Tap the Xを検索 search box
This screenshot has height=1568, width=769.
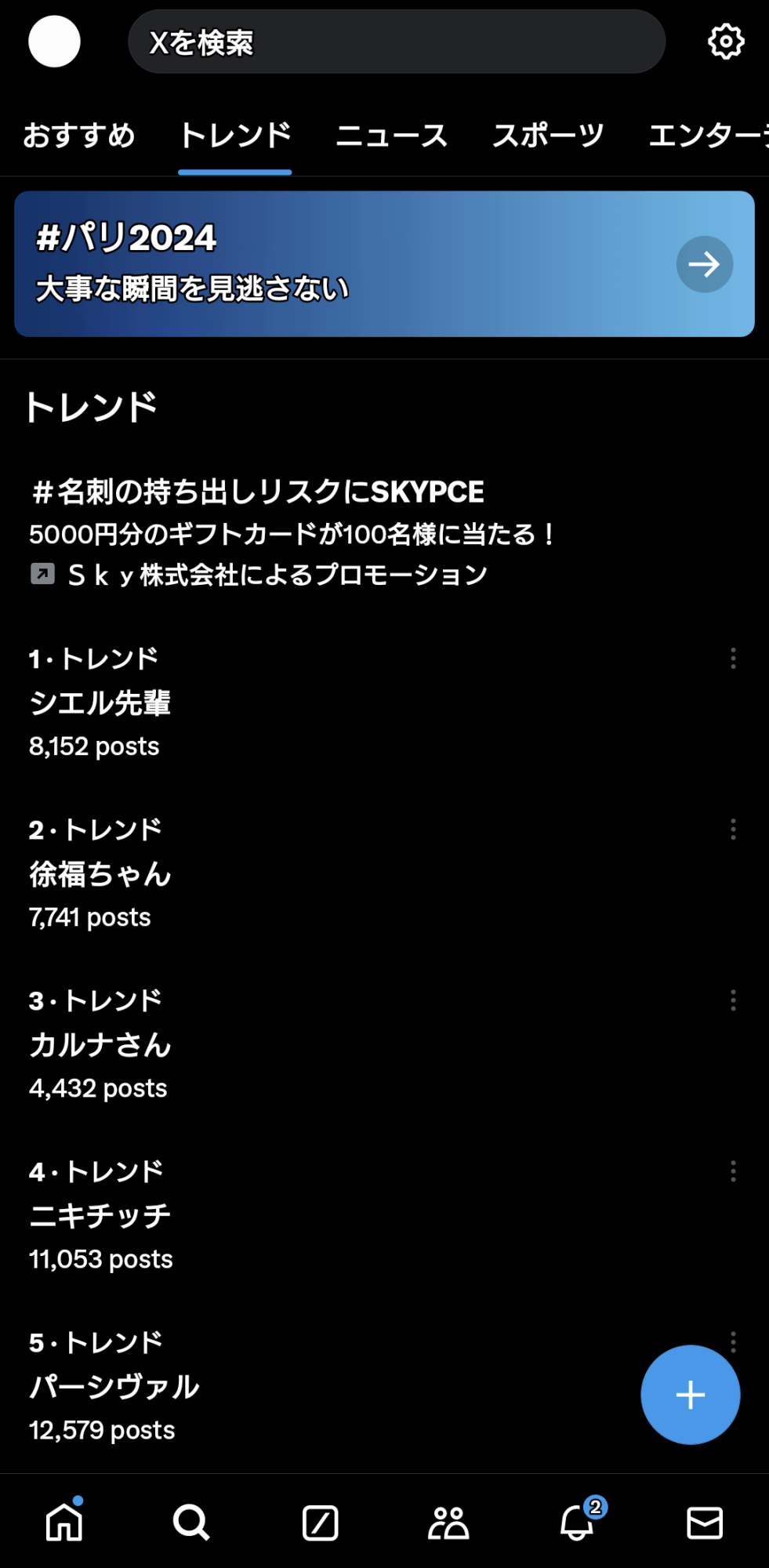396,42
